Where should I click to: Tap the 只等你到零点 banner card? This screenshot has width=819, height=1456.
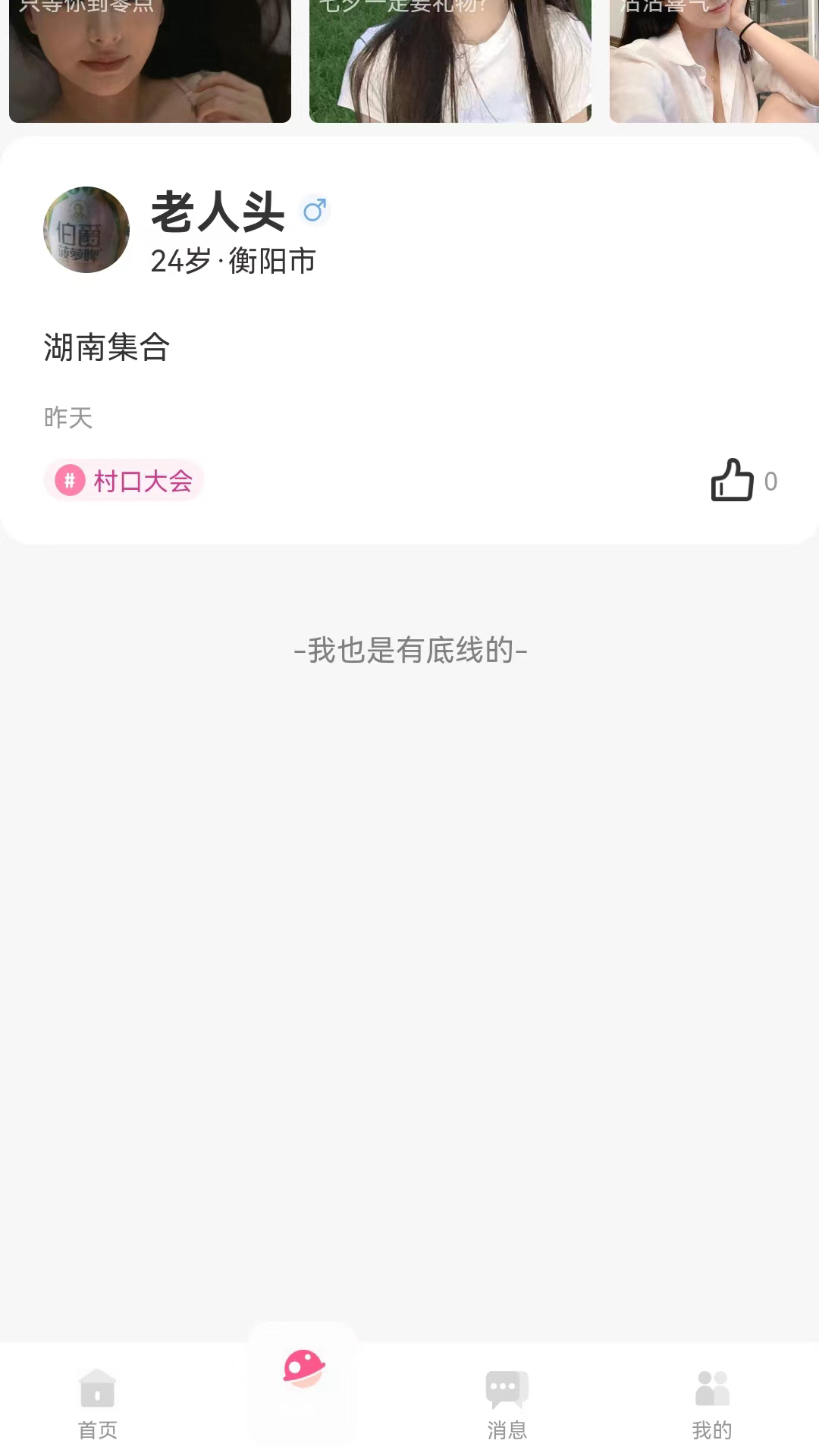(x=148, y=61)
